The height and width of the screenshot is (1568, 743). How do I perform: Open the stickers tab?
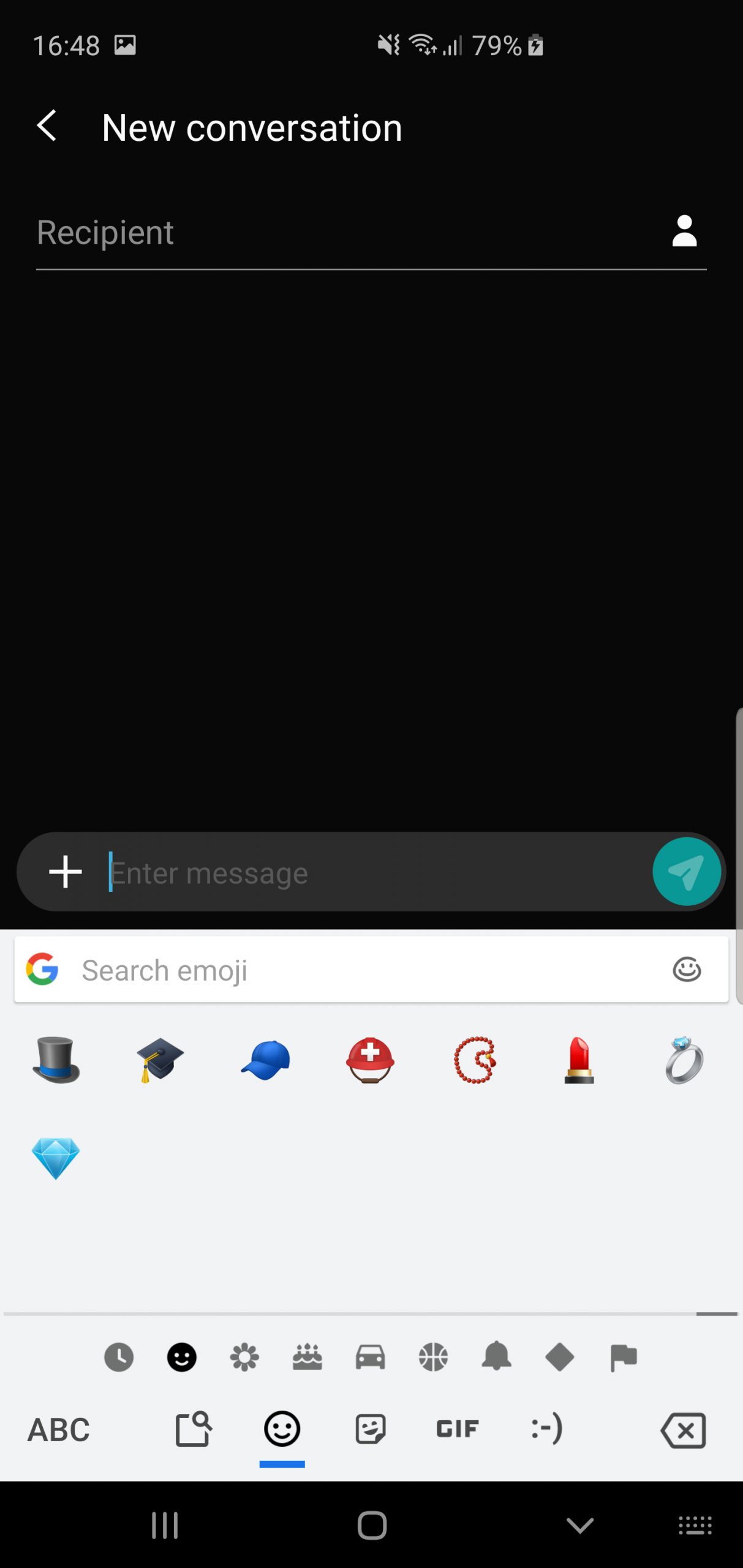371,1429
